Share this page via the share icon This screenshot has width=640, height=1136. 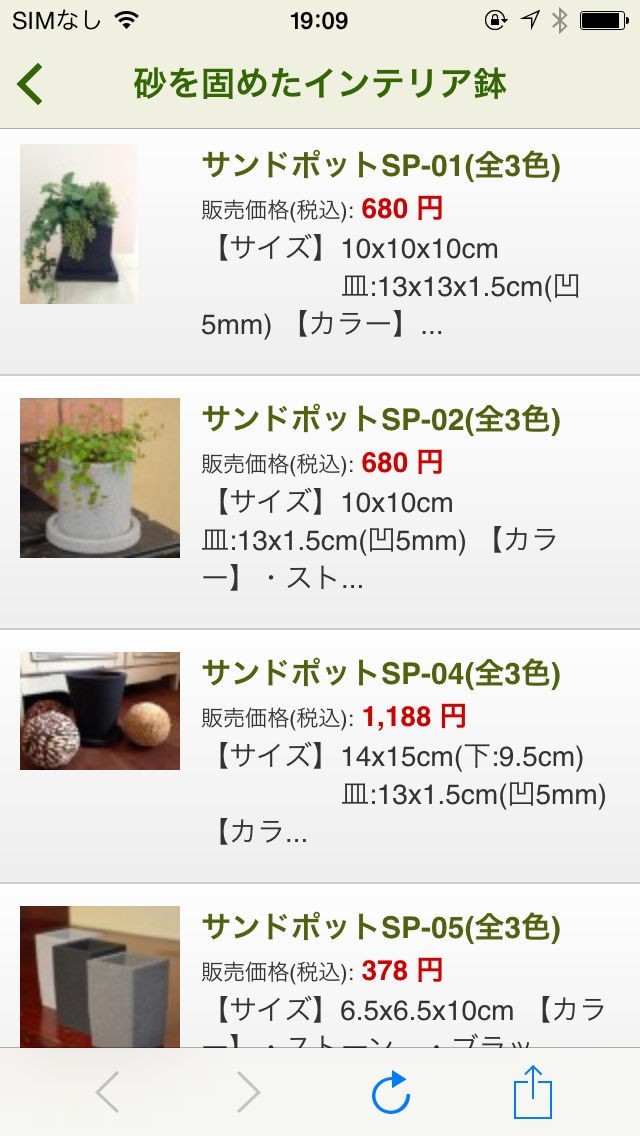533,1092
